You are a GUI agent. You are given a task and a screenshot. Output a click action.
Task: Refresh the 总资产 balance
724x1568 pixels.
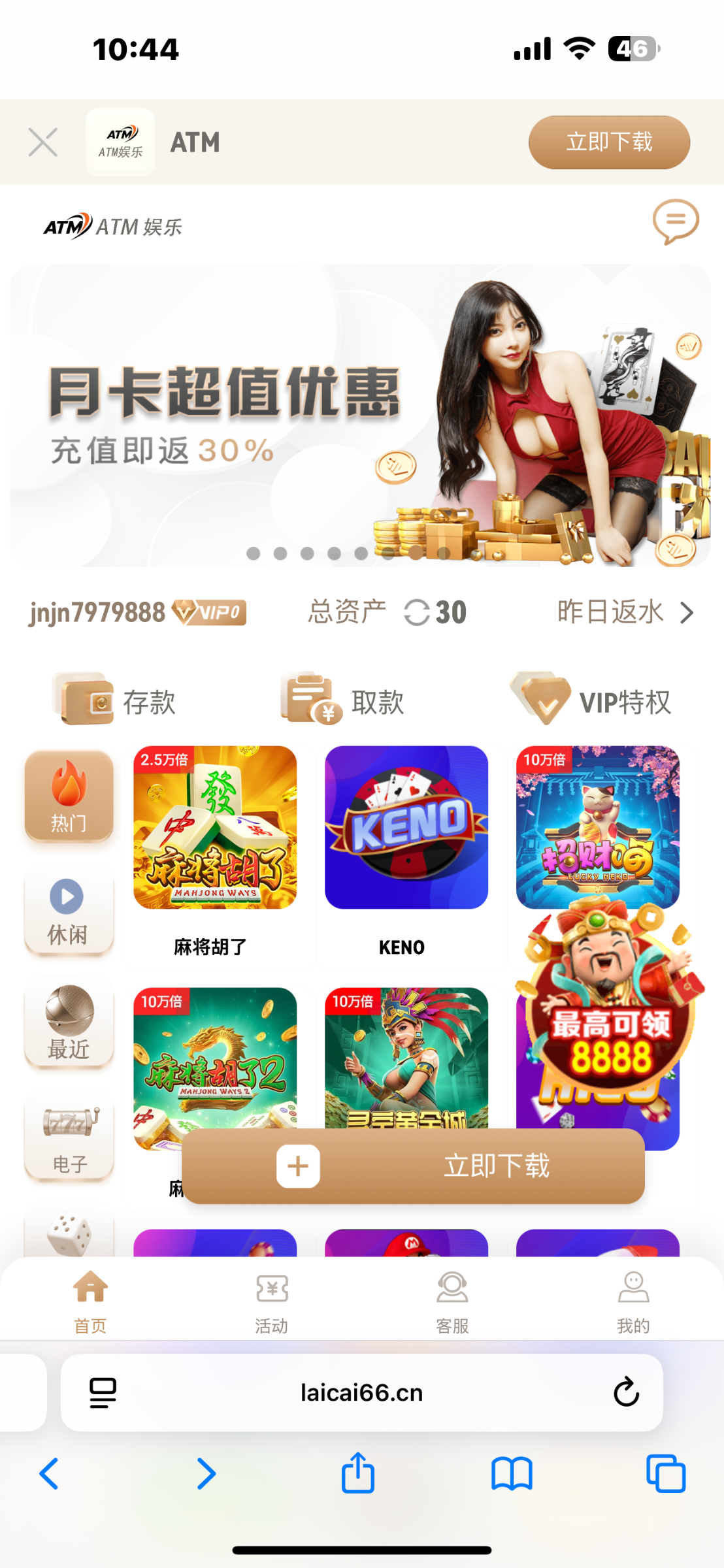tap(418, 612)
